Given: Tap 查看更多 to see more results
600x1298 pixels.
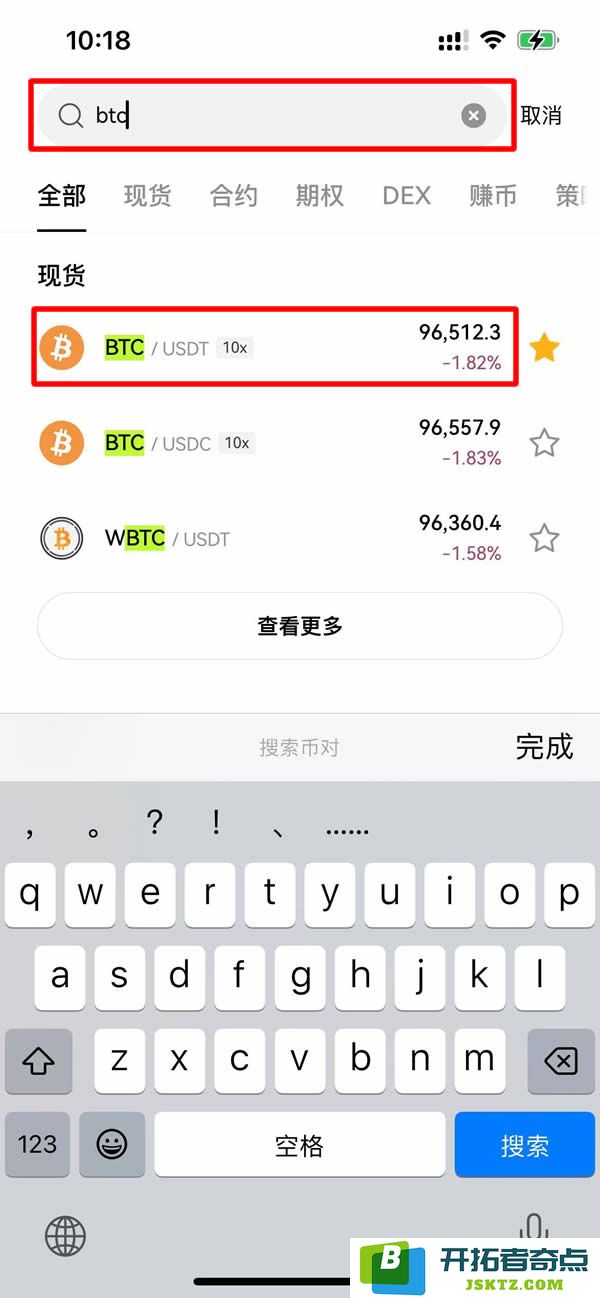Looking at the screenshot, I should 300,626.
